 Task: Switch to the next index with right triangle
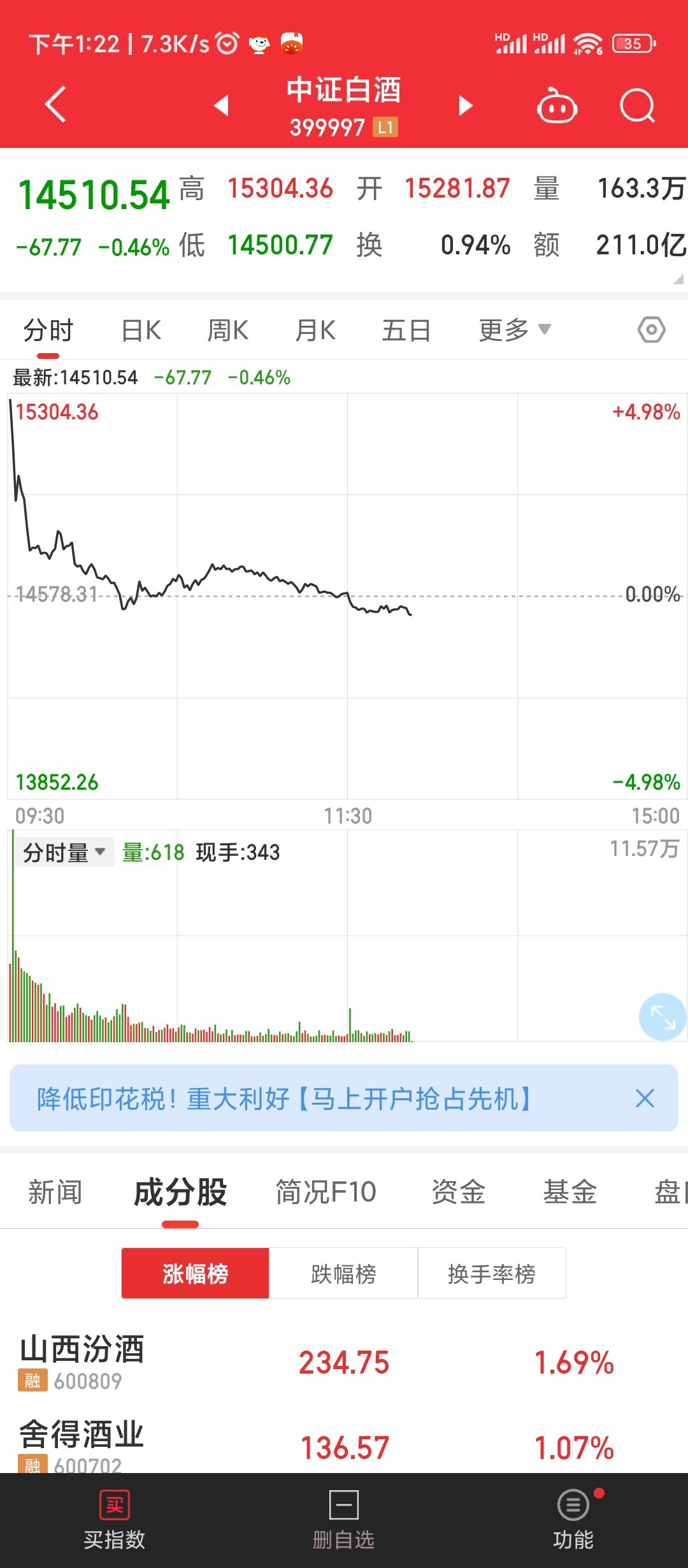click(466, 105)
